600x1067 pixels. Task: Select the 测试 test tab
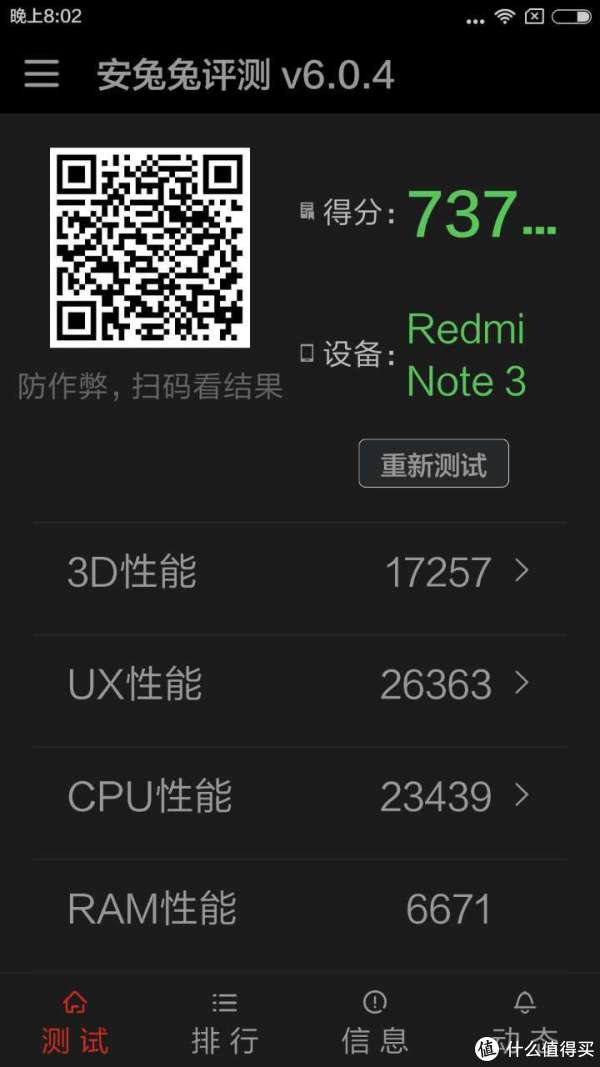click(75, 1022)
